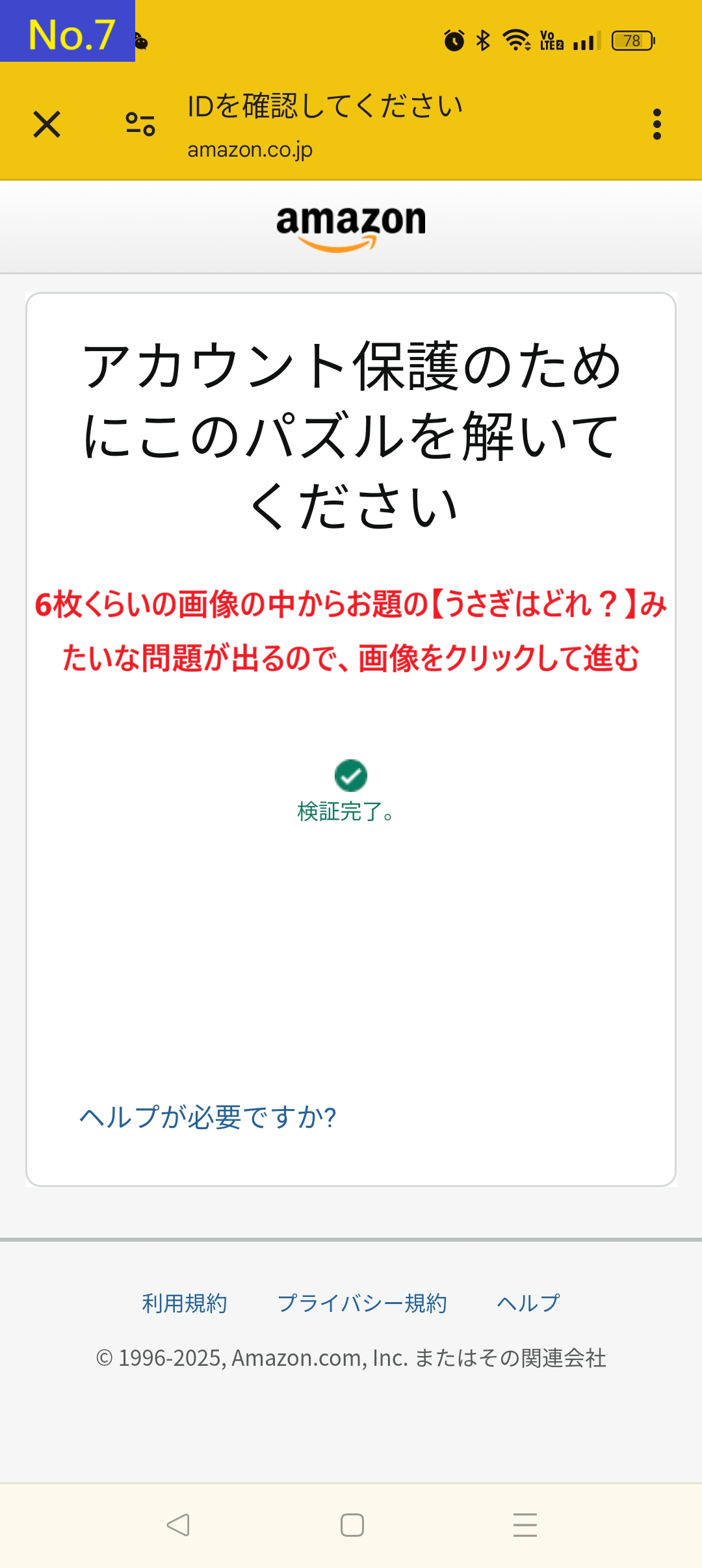
Task: Open the プライバシー規約 footer item
Action: [x=364, y=1303]
